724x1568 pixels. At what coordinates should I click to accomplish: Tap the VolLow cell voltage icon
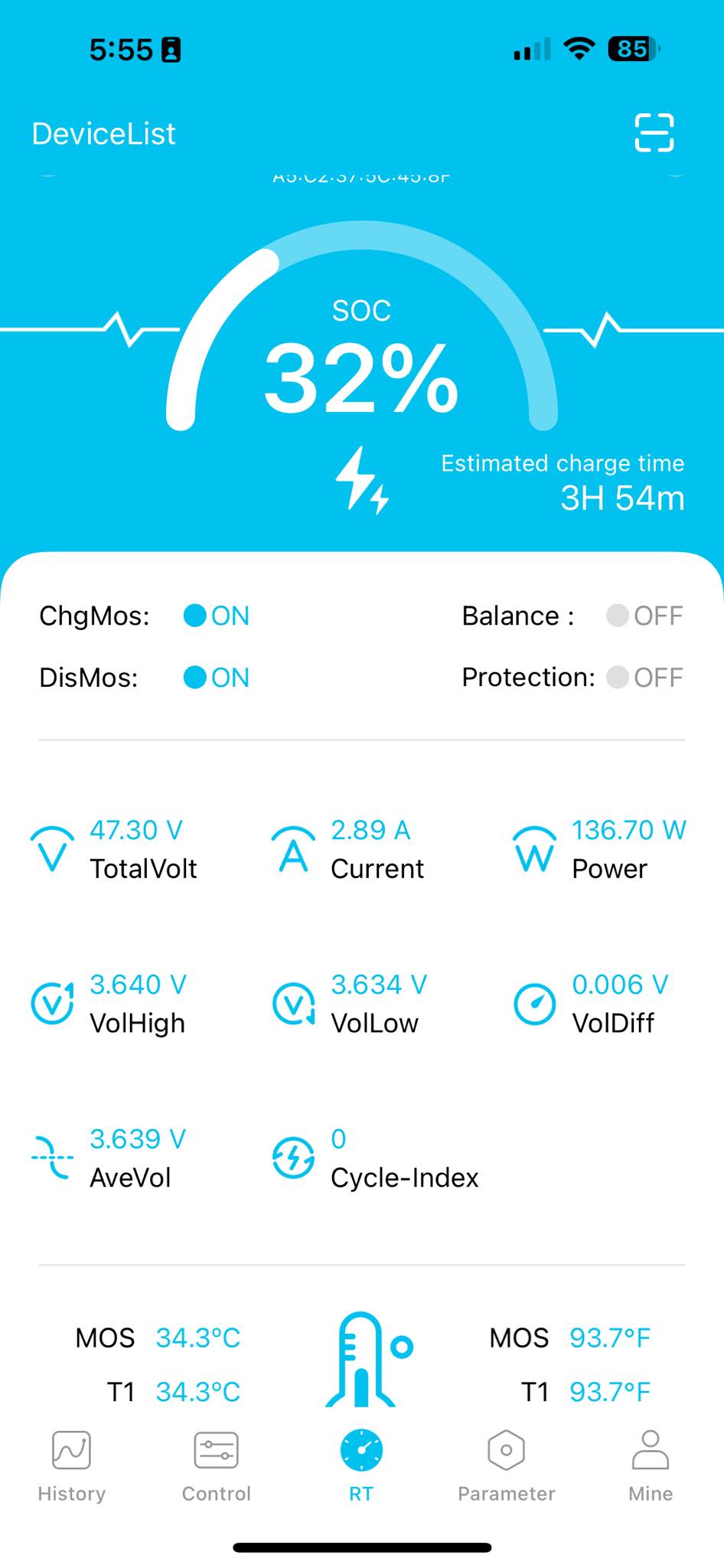(292, 1004)
